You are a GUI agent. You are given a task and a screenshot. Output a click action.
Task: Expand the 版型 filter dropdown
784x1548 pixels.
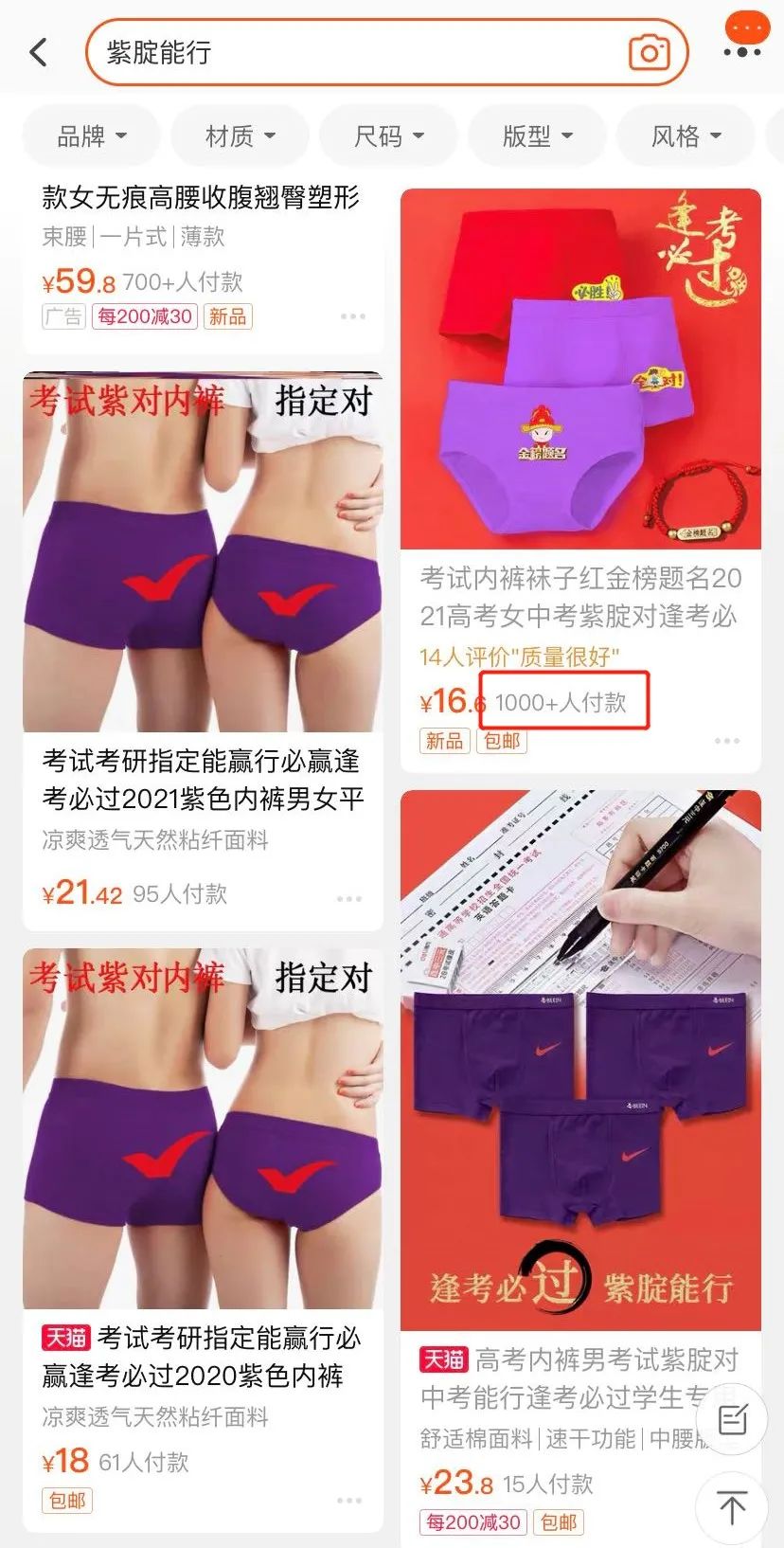537,136
